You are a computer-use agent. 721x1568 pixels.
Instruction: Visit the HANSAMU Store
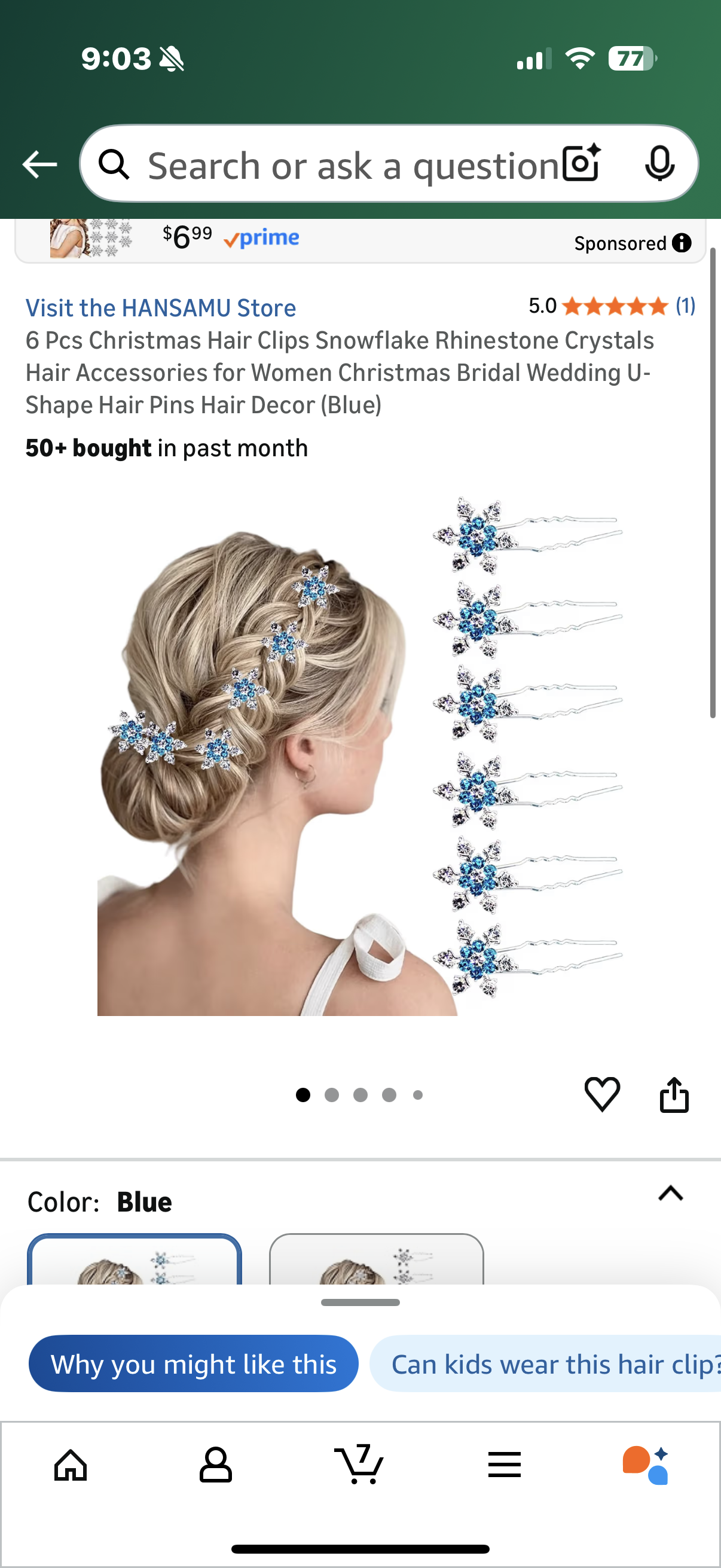coord(161,308)
